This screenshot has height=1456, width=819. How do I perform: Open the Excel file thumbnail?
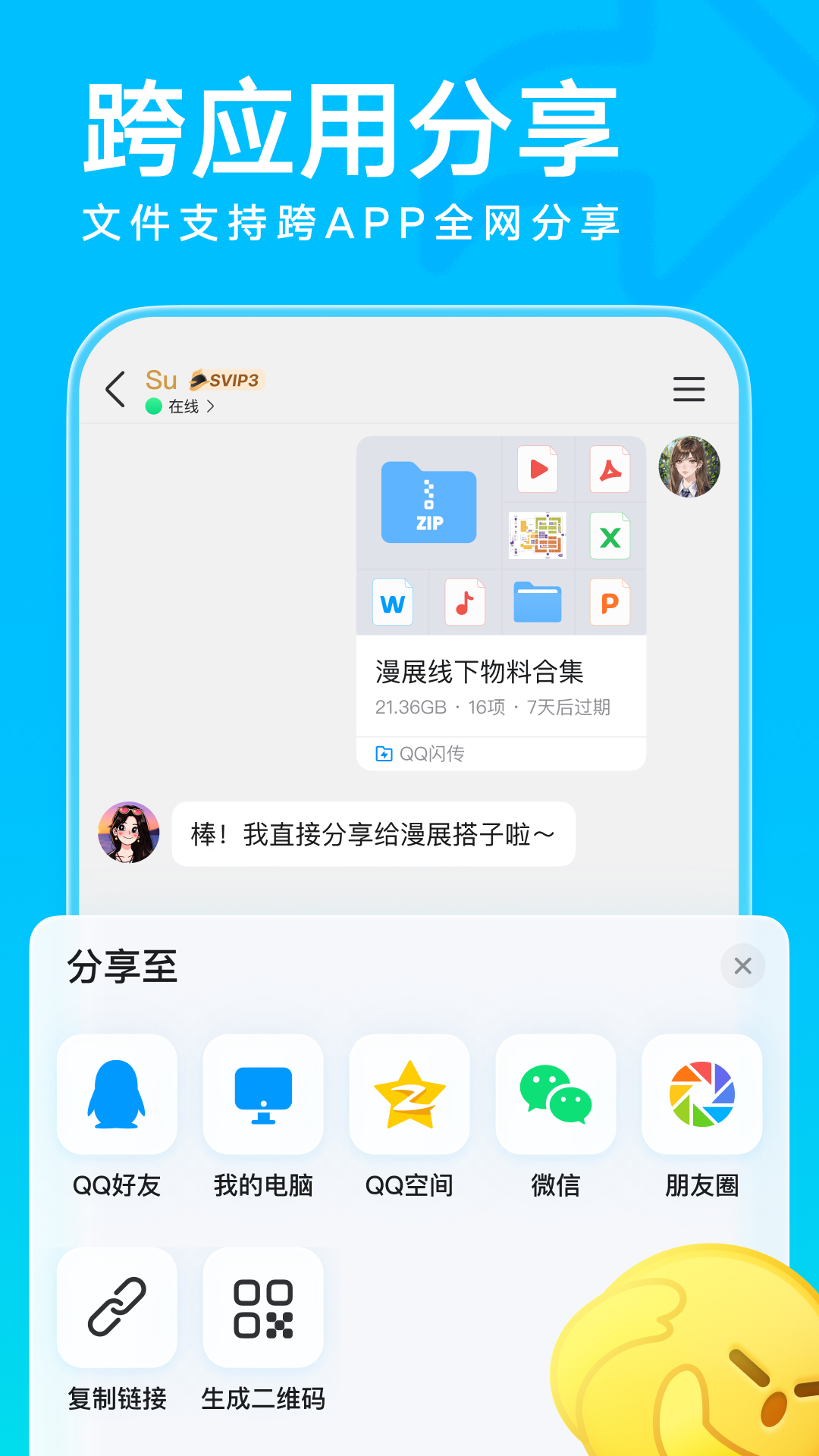[x=611, y=535]
